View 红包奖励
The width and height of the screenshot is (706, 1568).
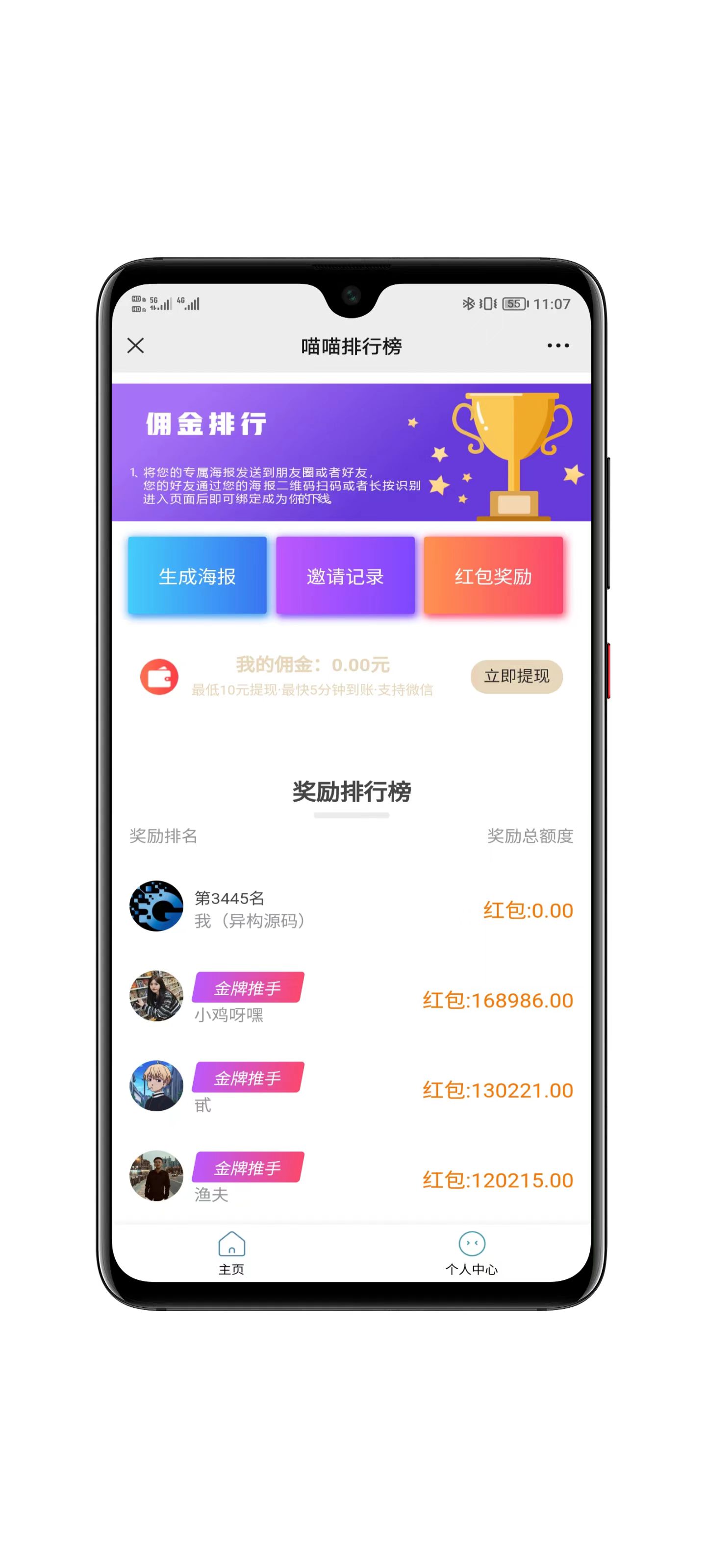click(x=493, y=575)
